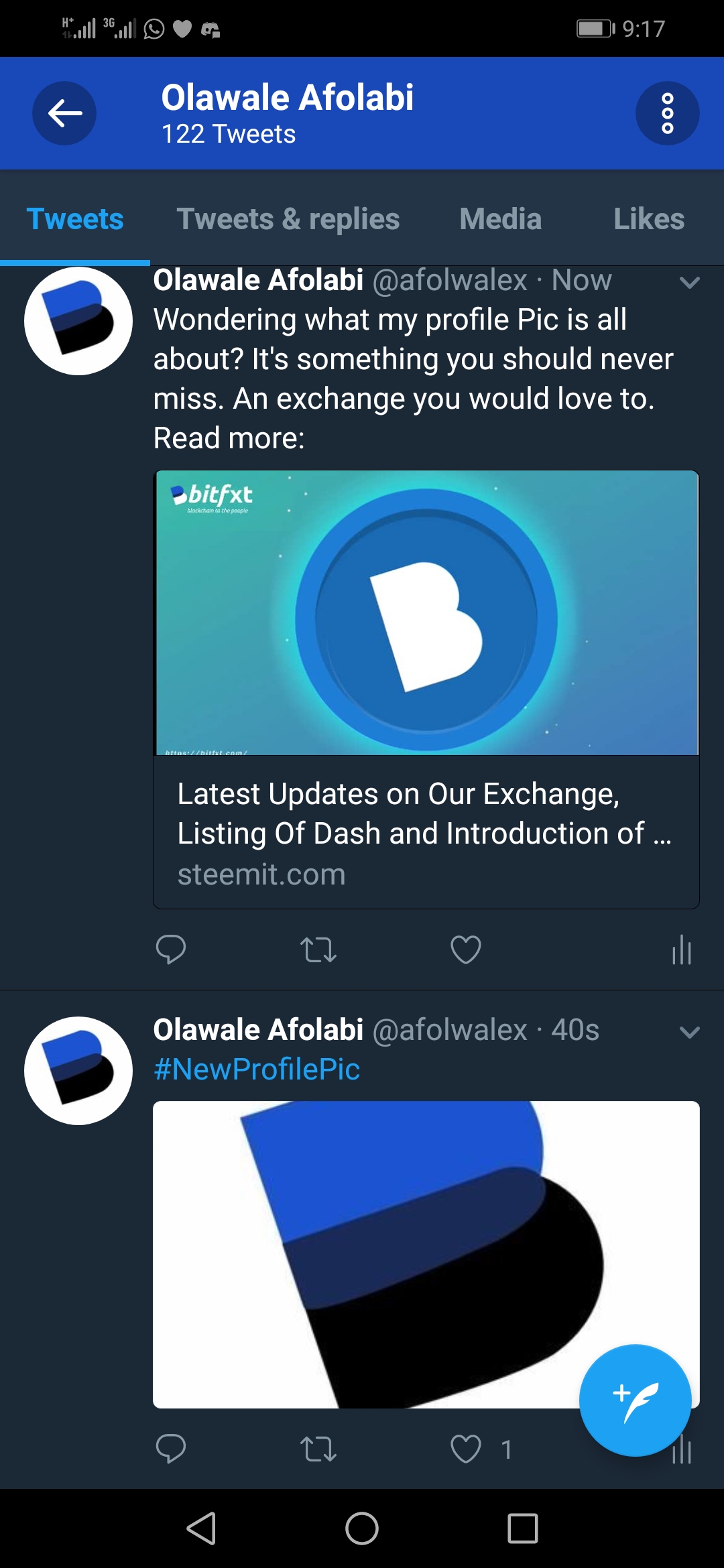Switch to the Media tab

tap(501, 218)
